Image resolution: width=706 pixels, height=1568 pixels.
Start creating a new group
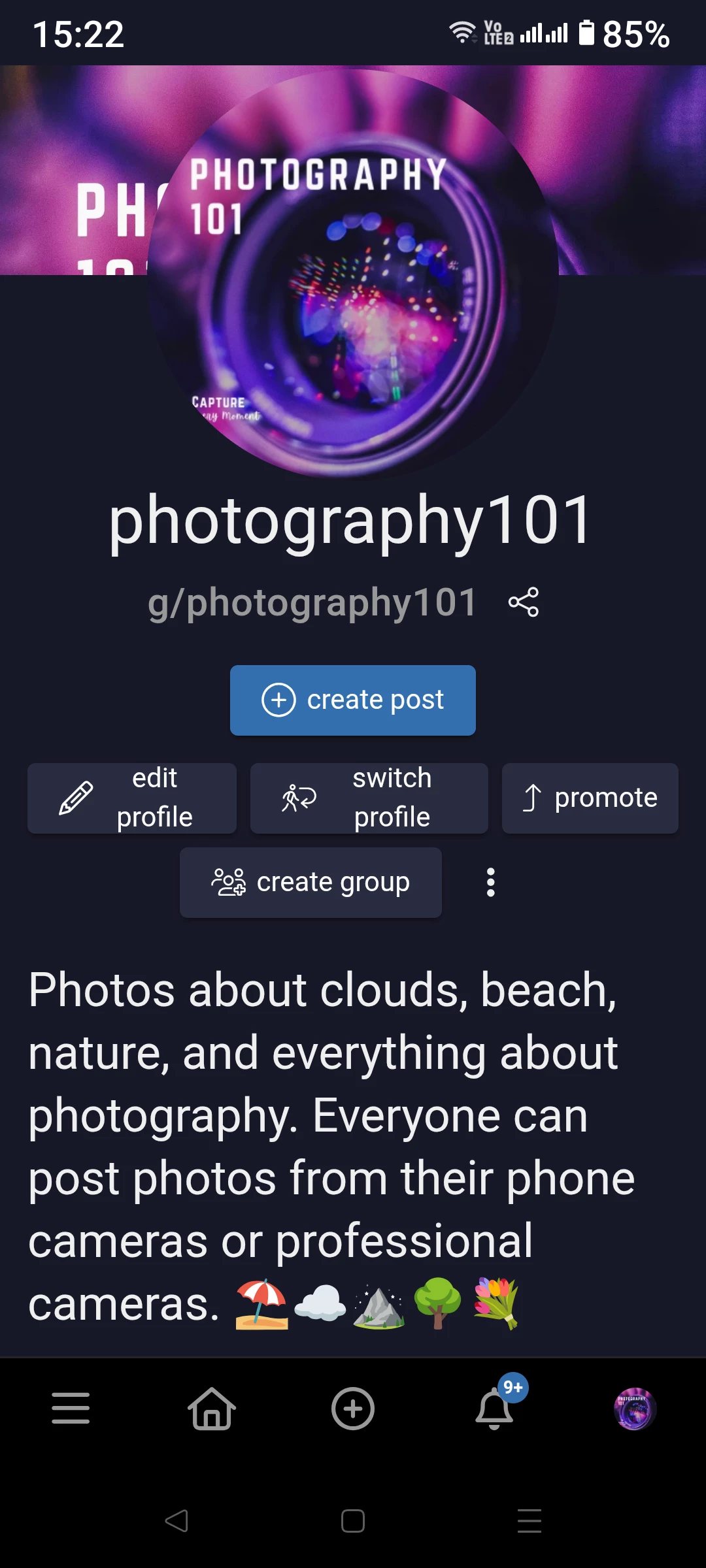pos(311,883)
